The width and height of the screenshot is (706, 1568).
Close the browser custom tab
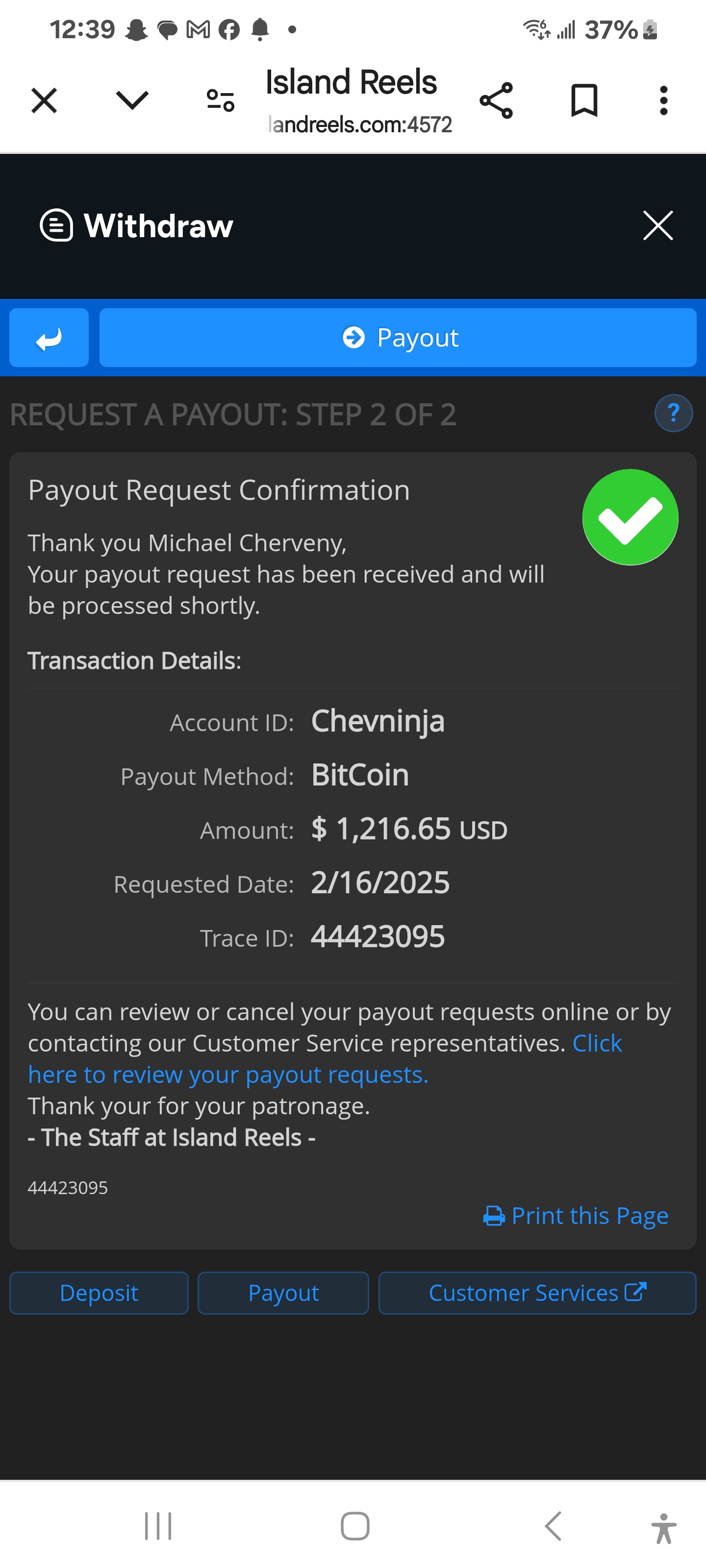pyautogui.click(x=44, y=100)
